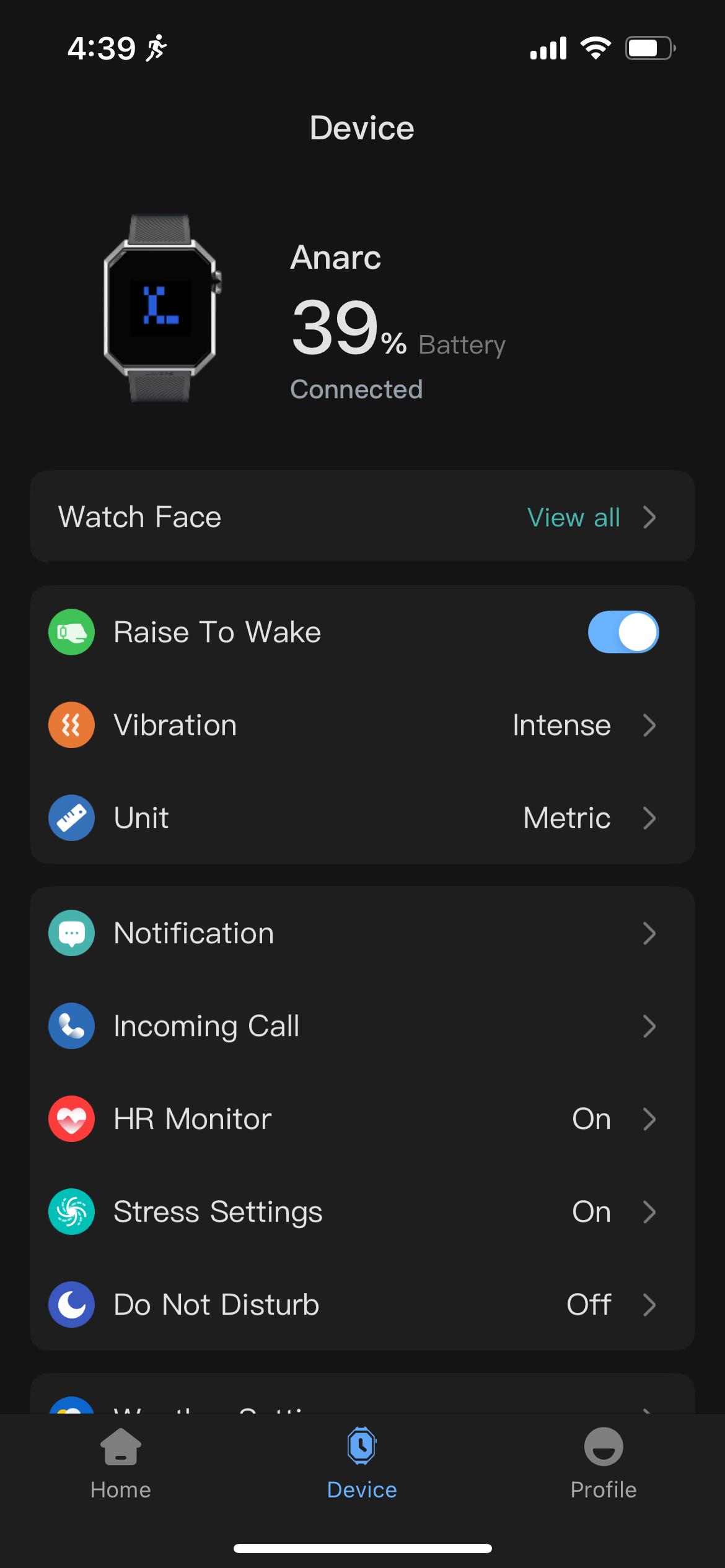The height and width of the screenshot is (1568, 725).
Task: Open Stress Settings
Action: pyautogui.click(x=362, y=1212)
